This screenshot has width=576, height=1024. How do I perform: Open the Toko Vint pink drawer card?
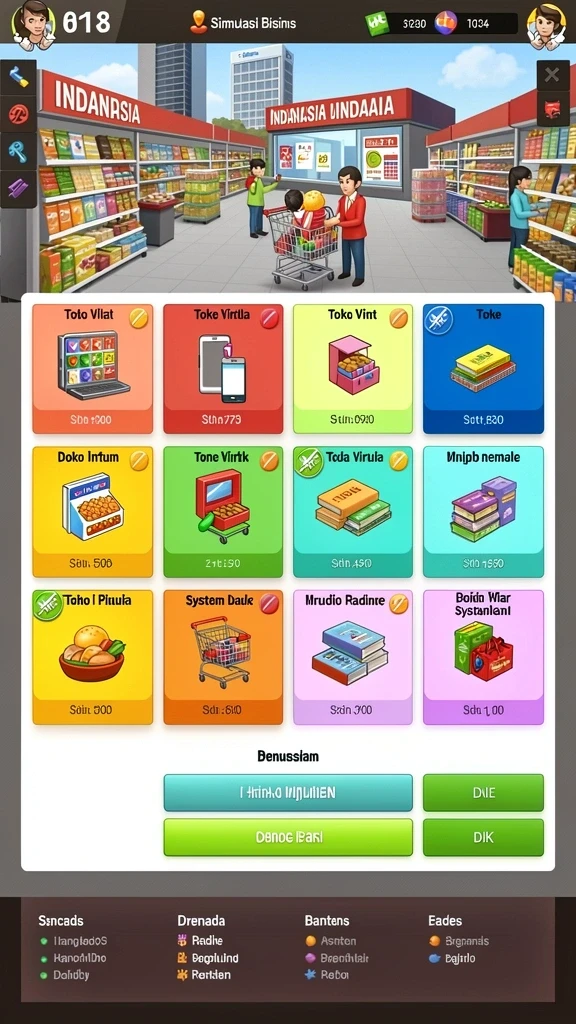point(353,369)
